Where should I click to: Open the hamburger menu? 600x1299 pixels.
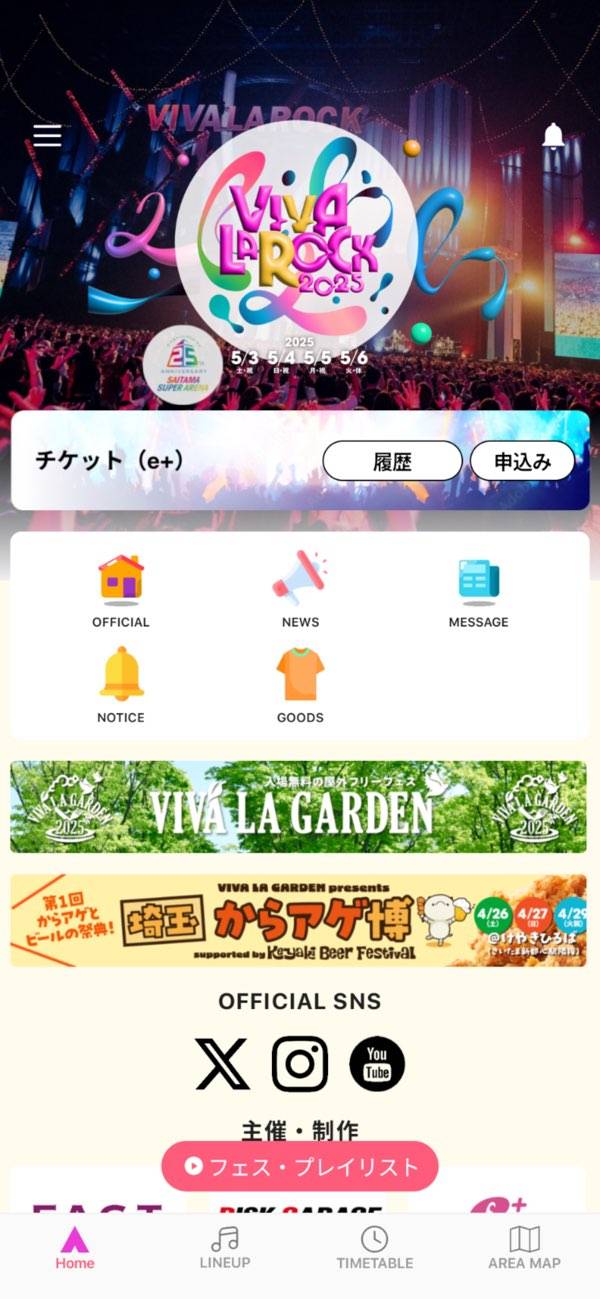click(47, 136)
